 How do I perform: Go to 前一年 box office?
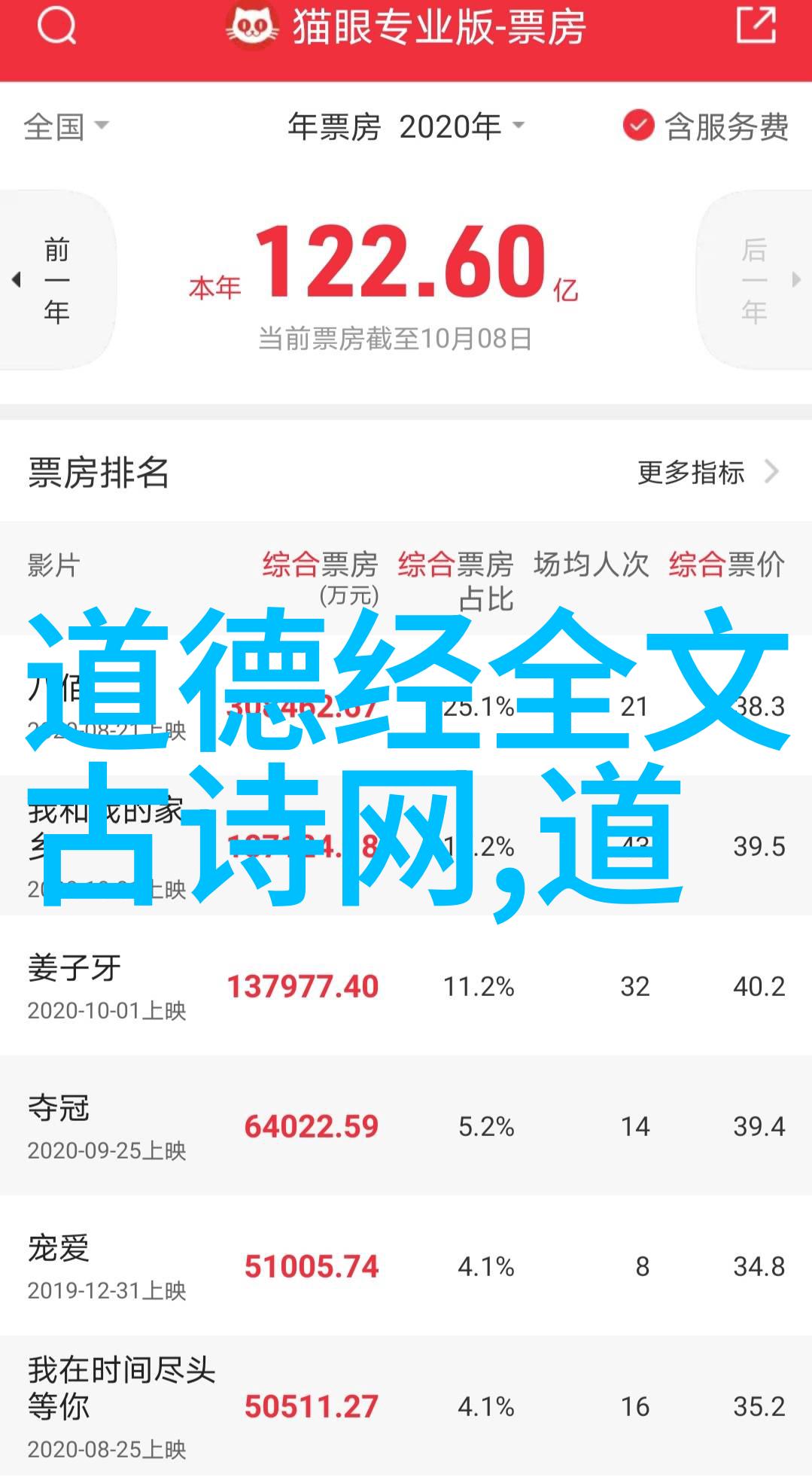tap(56, 280)
